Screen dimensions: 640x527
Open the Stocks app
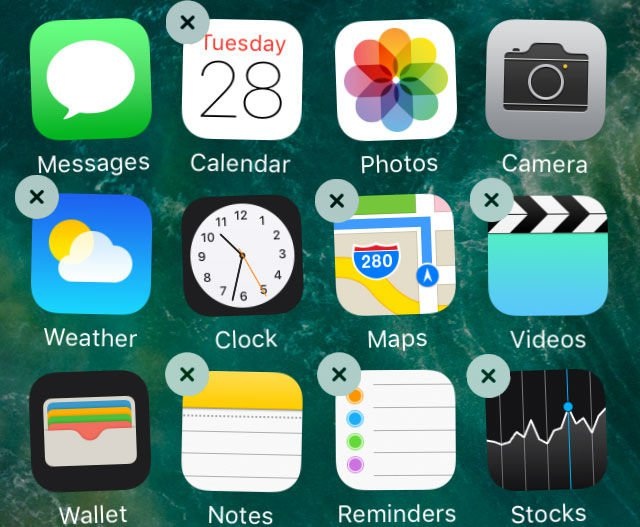546,430
